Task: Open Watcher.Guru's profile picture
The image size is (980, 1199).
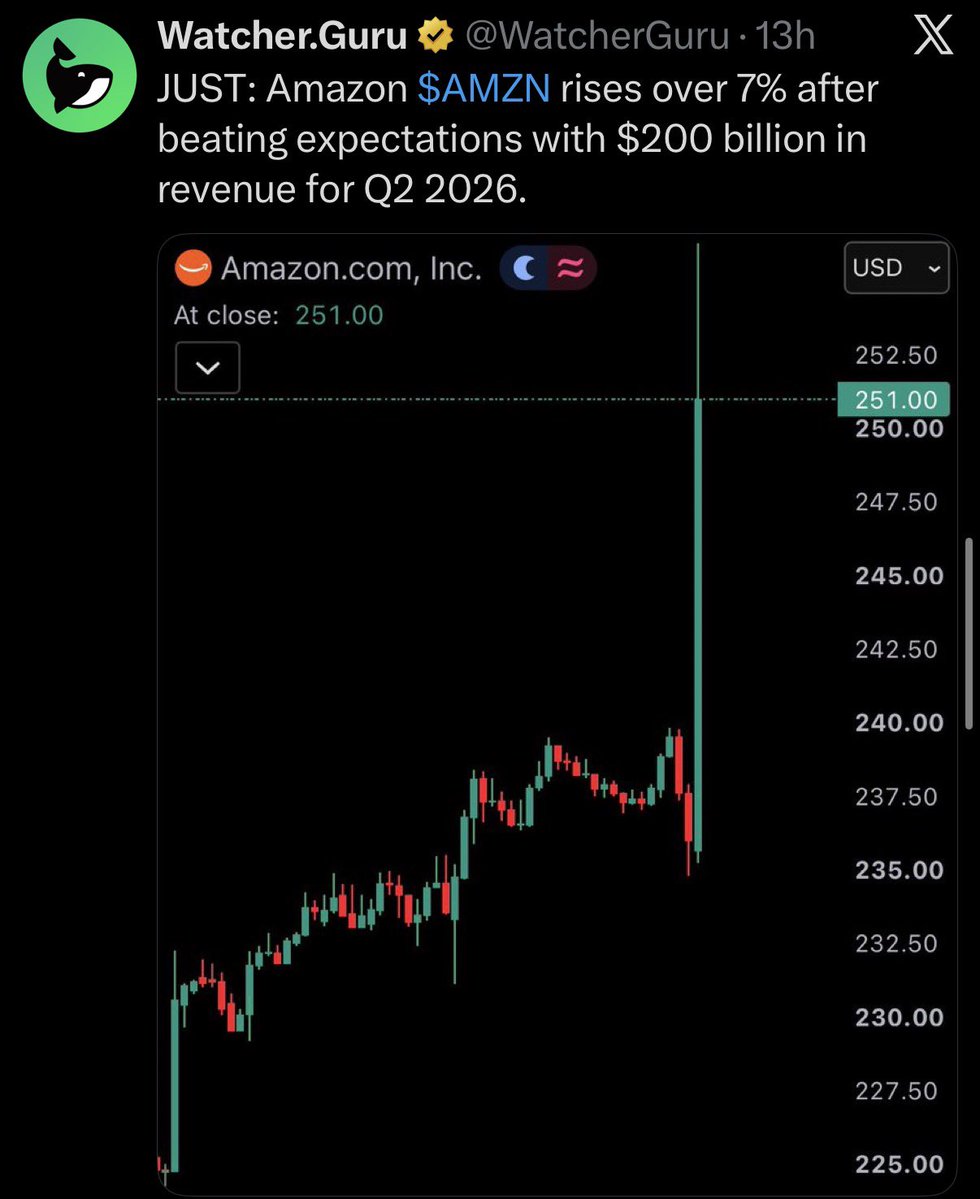Action: pyautogui.click(x=80, y=76)
